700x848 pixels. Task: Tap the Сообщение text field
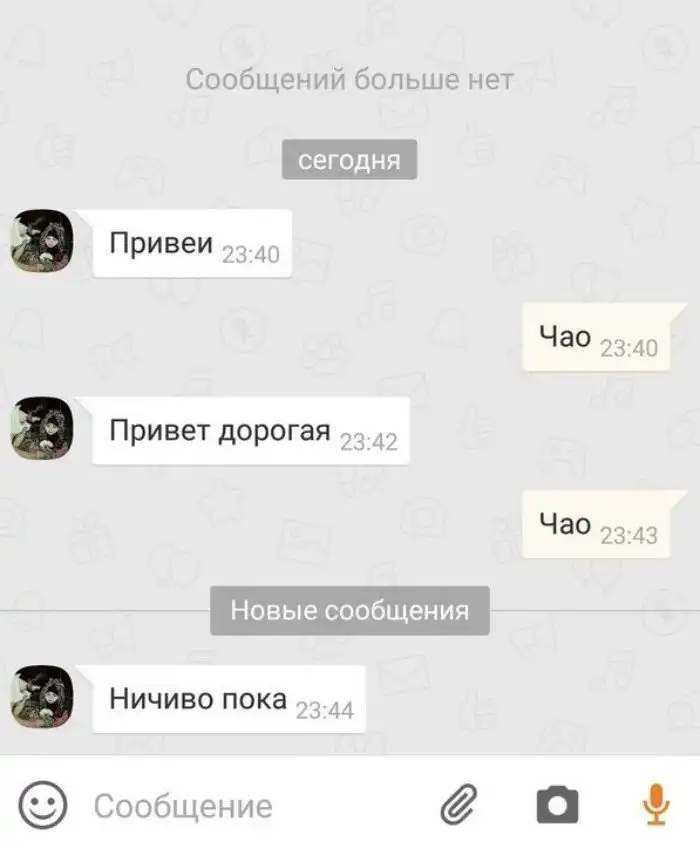pos(250,806)
